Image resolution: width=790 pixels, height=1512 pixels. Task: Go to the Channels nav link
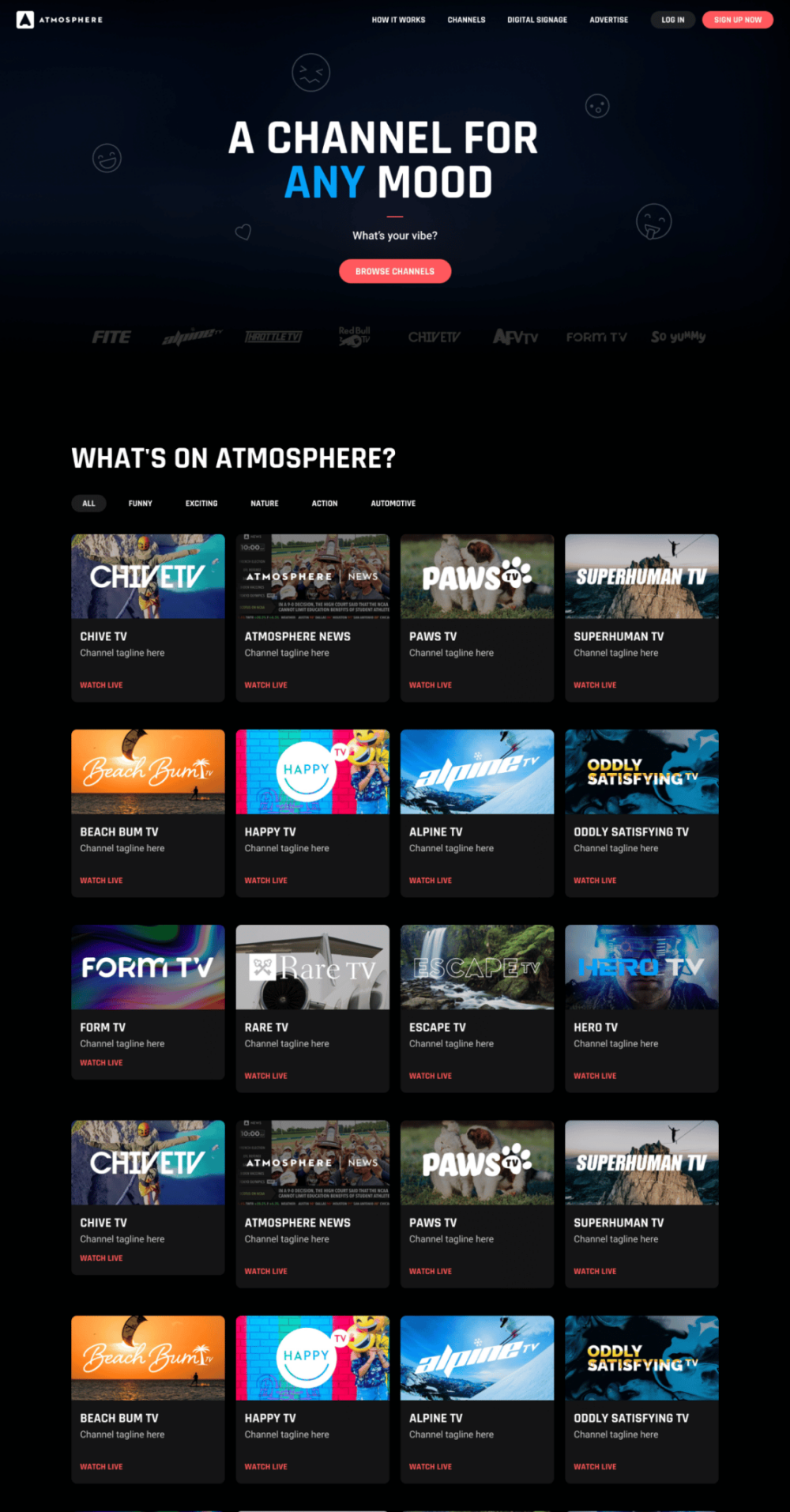(x=466, y=20)
